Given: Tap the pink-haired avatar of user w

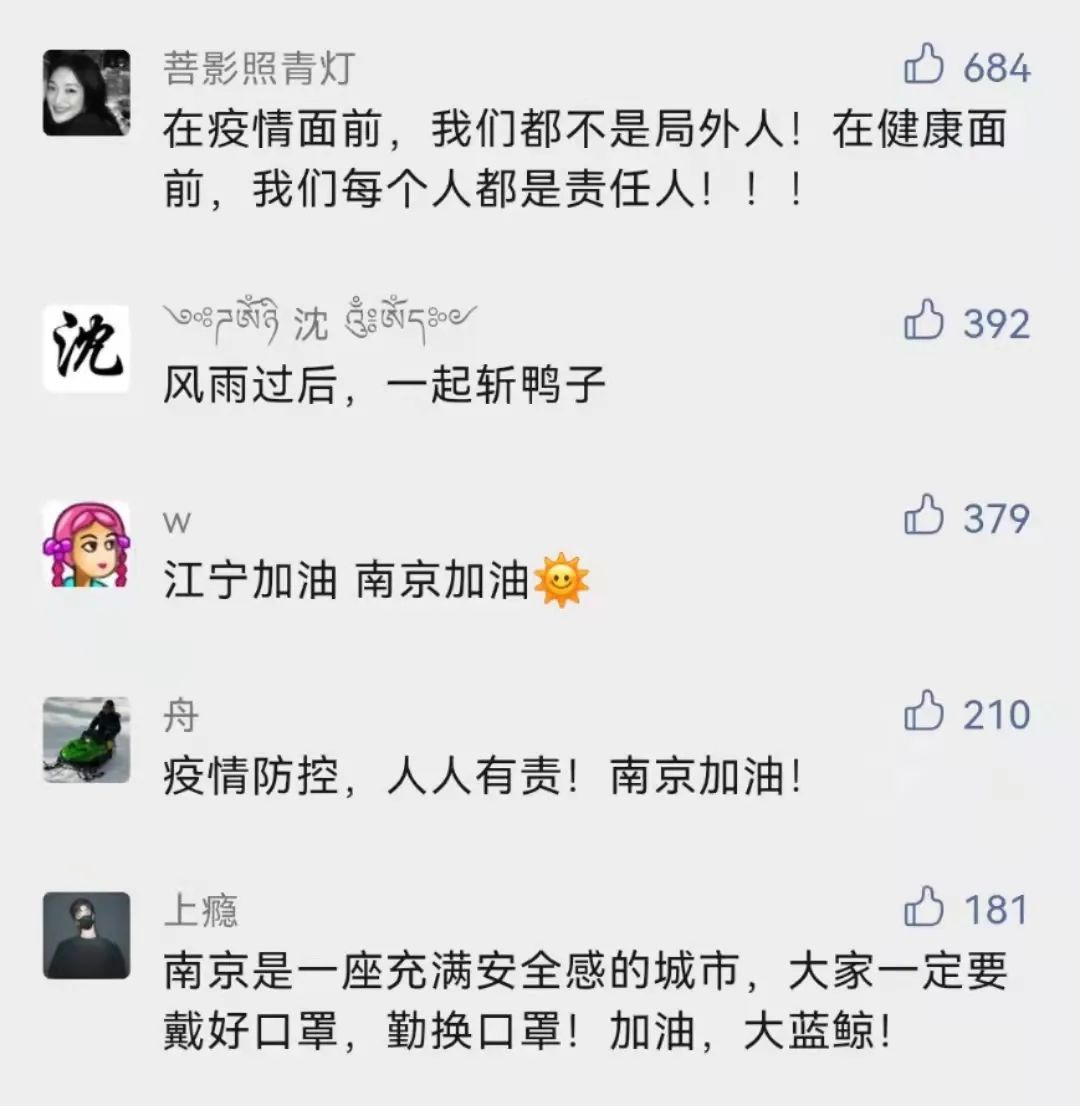Looking at the screenshot, I should (x=86, y=544).
